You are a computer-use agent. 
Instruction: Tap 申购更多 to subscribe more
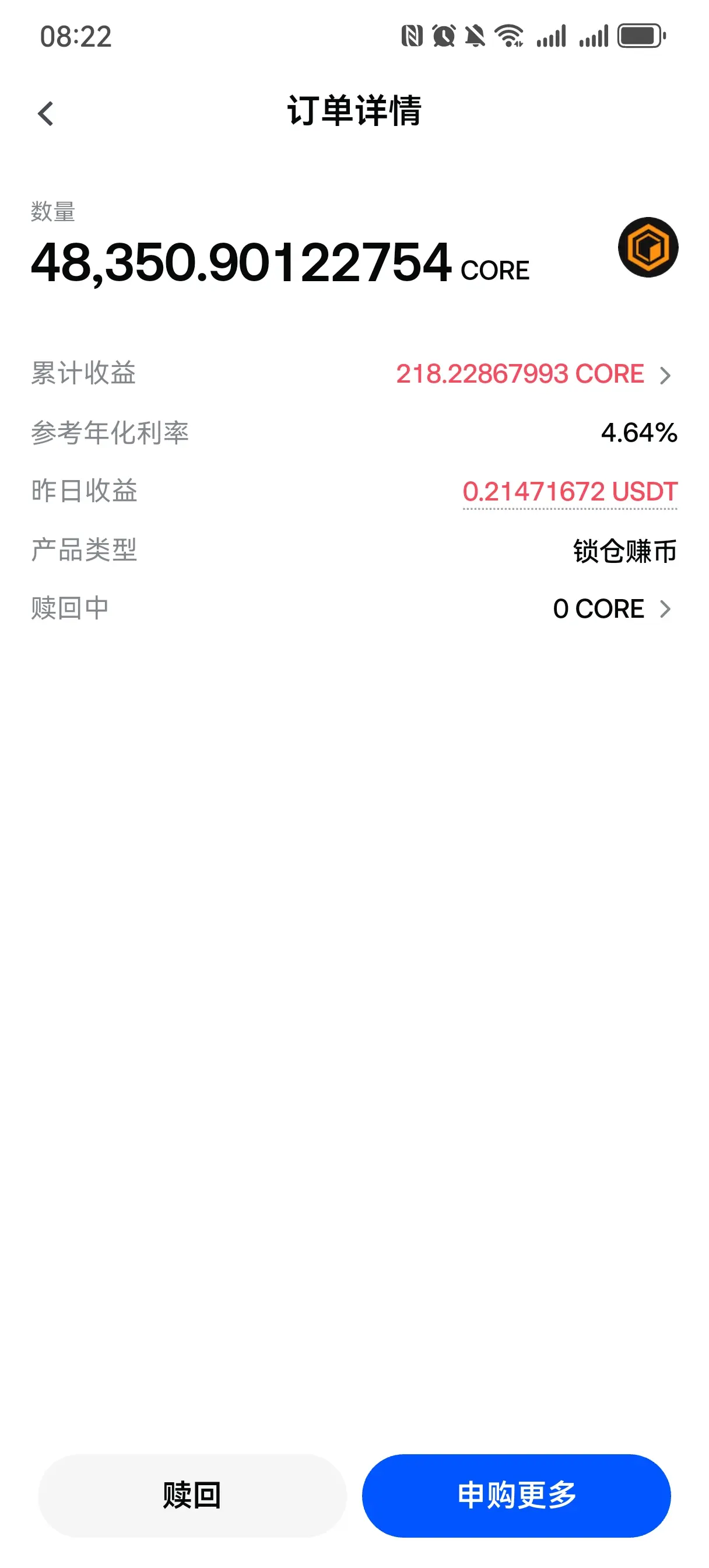point(516,1495)
